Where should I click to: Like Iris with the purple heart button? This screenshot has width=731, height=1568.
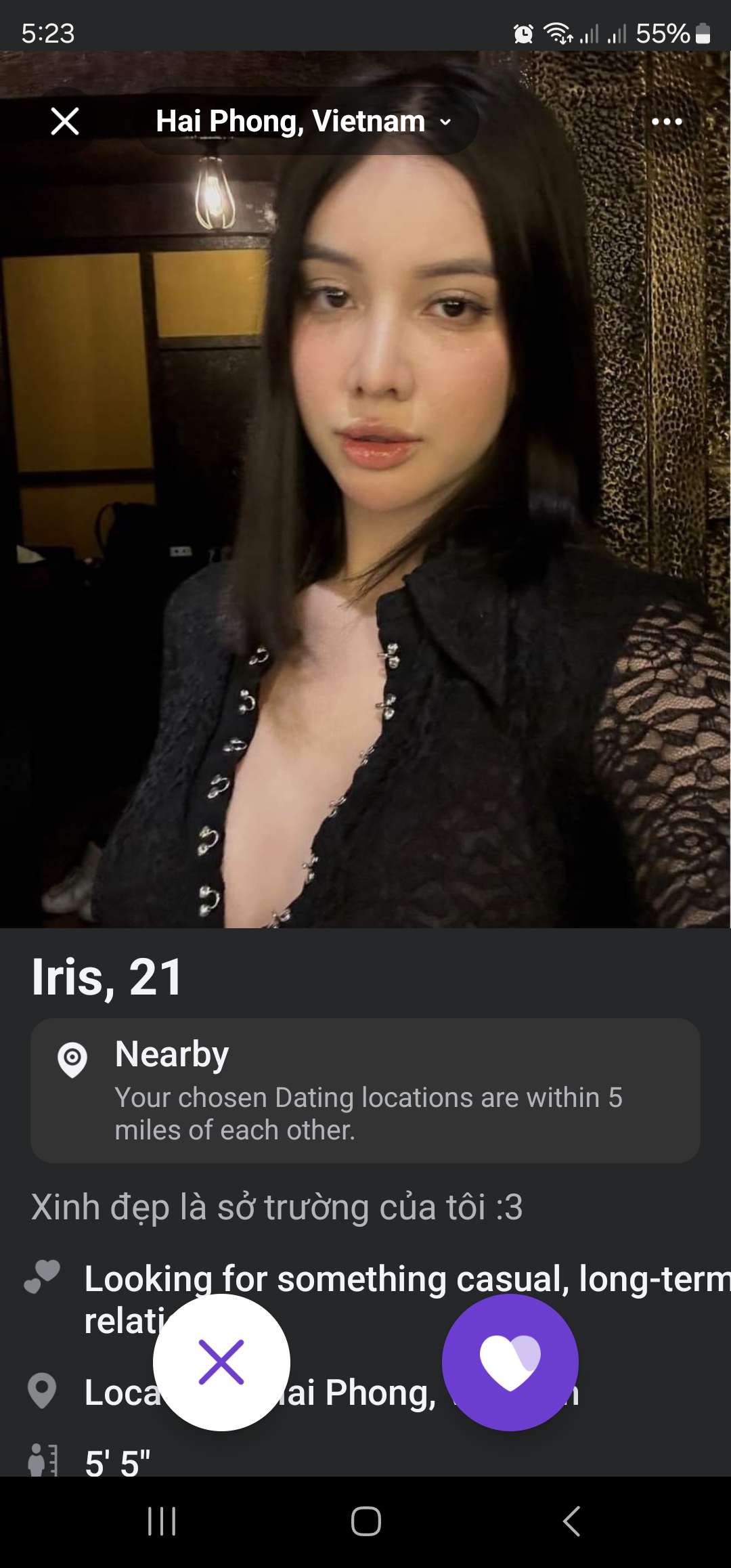click(510, 1362)
